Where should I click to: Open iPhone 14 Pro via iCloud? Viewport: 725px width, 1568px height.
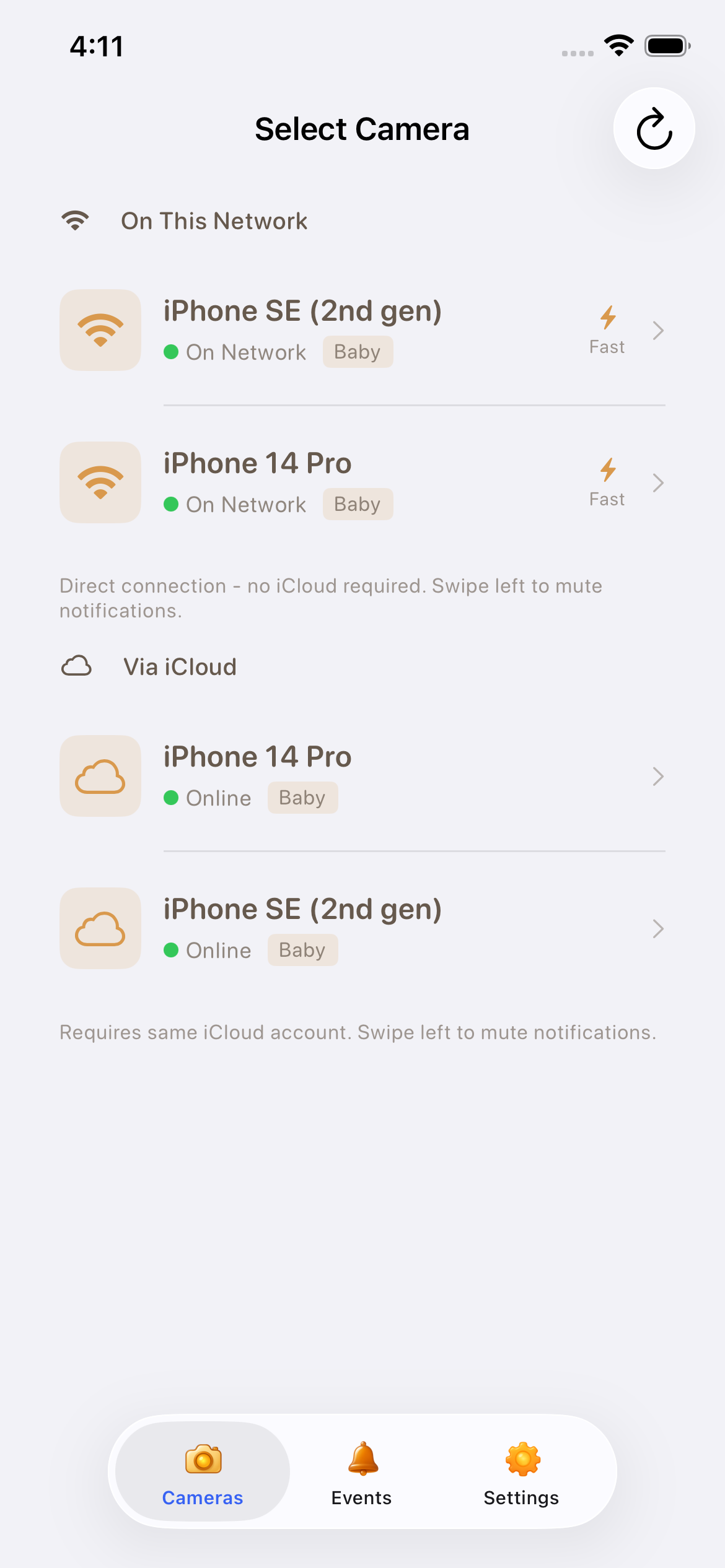362,776
